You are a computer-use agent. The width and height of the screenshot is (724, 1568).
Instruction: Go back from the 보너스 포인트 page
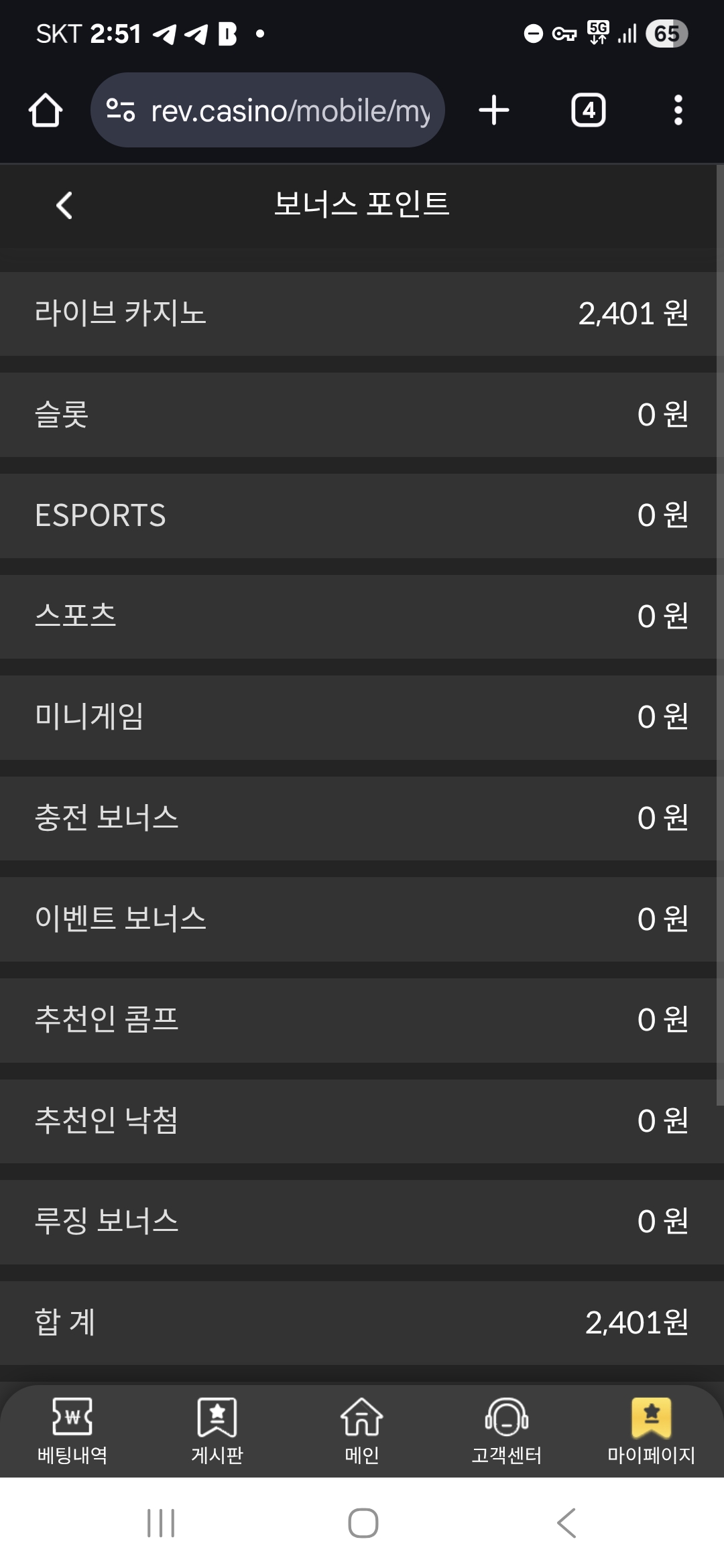pos(64,205)
